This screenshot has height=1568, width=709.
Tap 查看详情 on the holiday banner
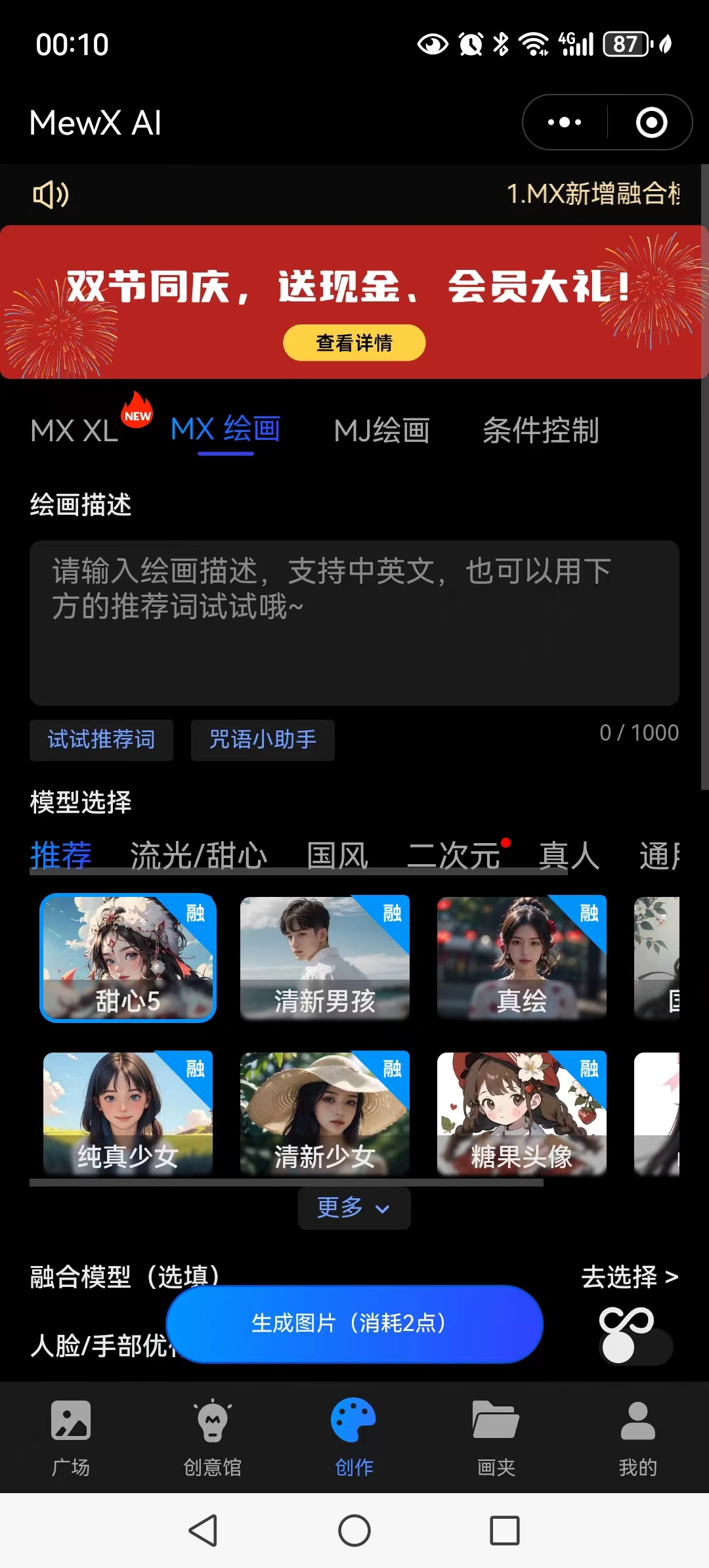coord(354,342)
